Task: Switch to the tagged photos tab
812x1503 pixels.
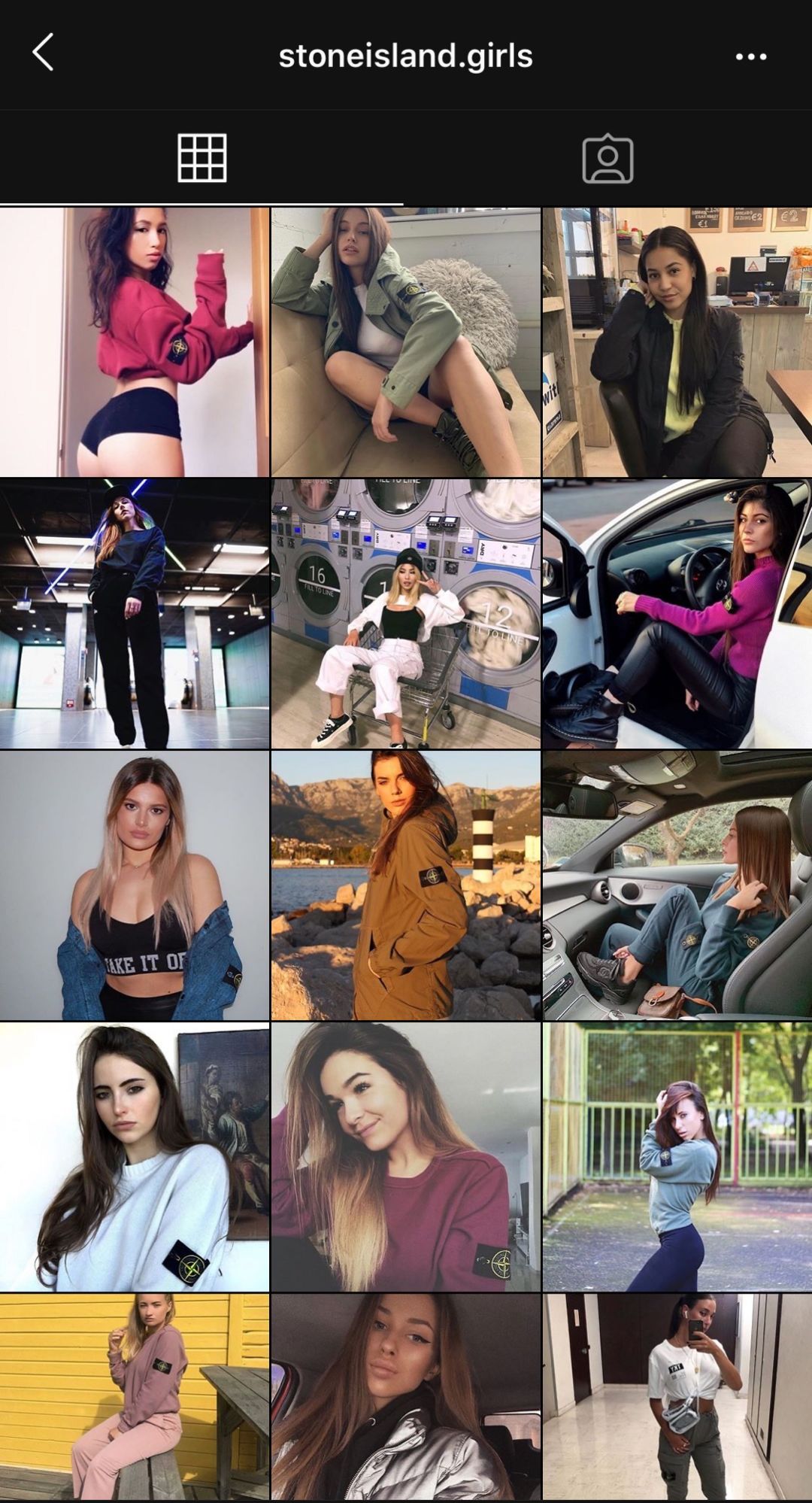Action: [x=607, y=159]
